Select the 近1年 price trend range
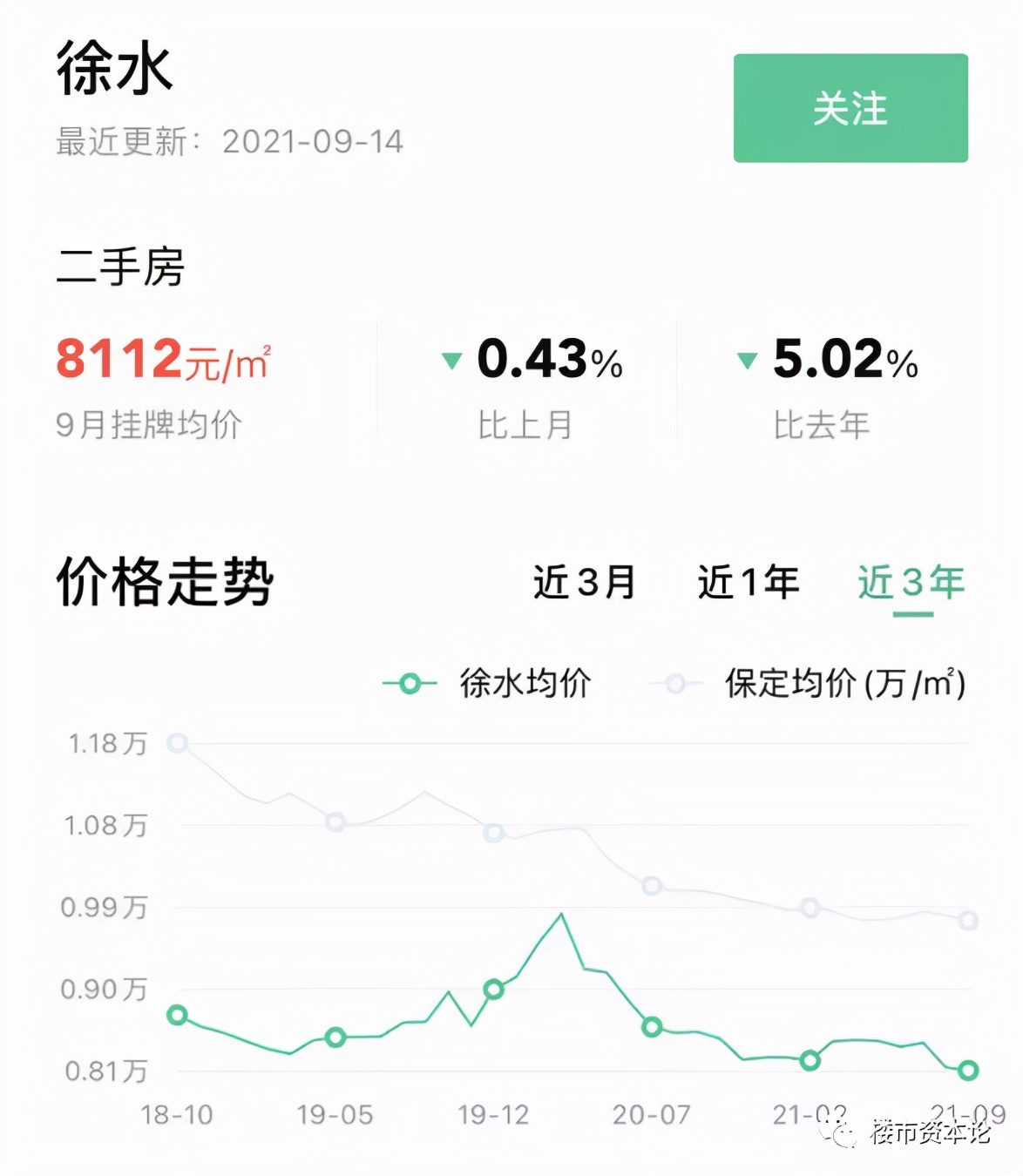The width and height of the screenshot is (1023, 1176). [x=748, y=582]
